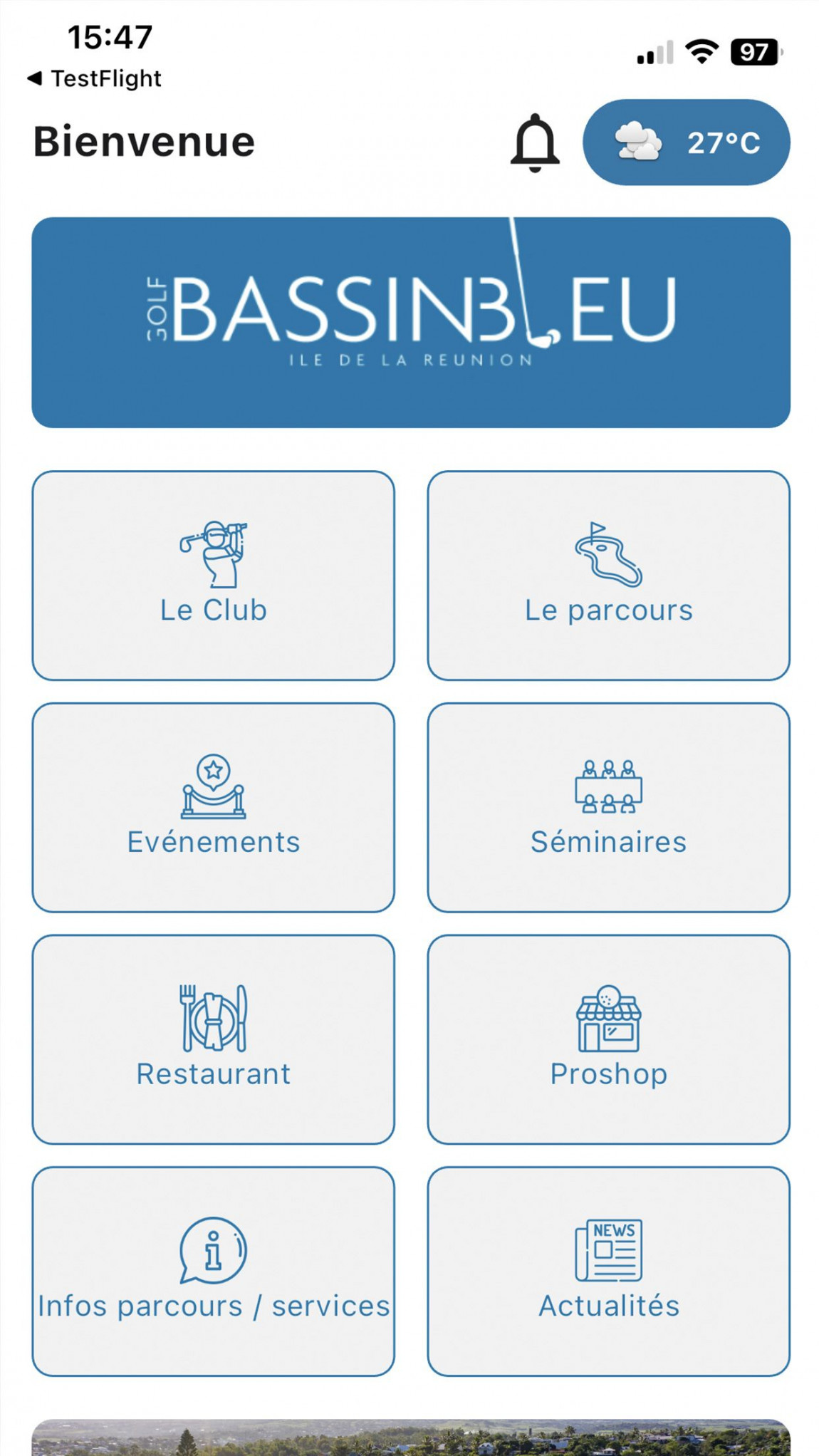Read the Actualités news section
819x1456 pixels.
click(608, 1271)
